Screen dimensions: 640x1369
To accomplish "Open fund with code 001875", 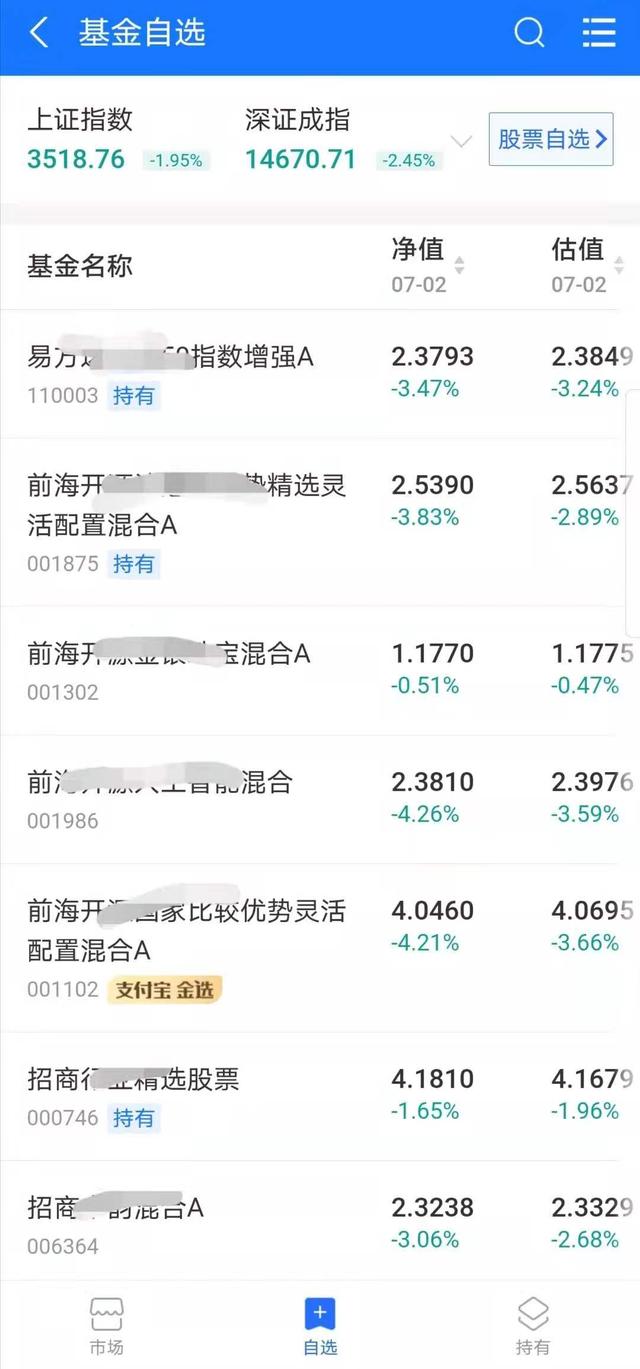I will (320, 522).
